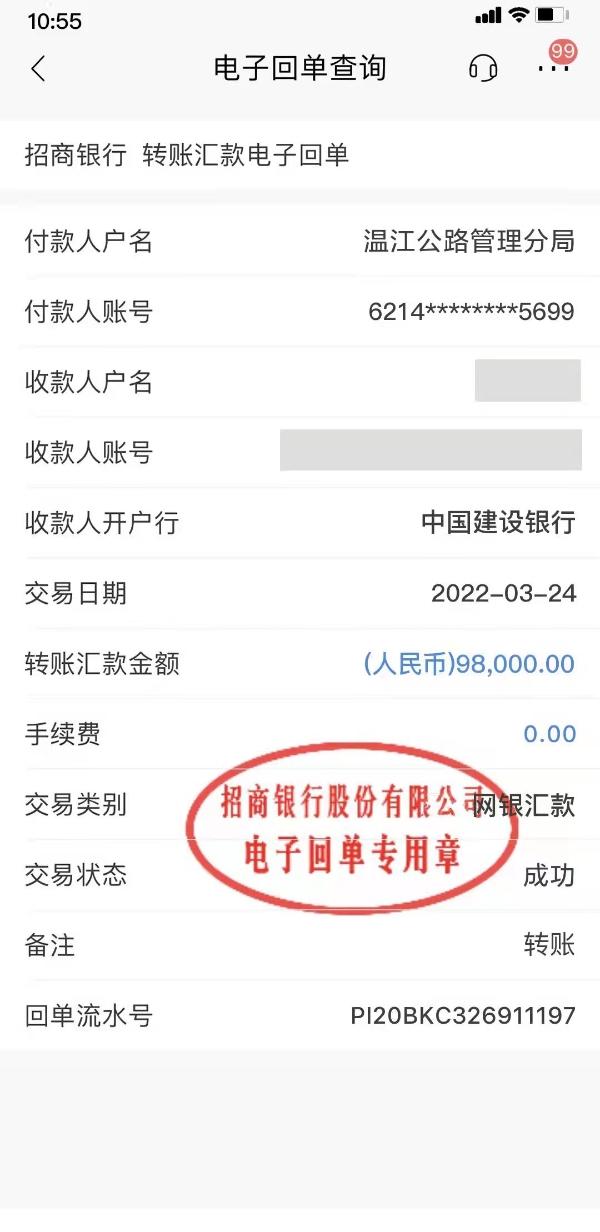Open the customer service headset icon
600x1232 pixels.
coord(483,68)
